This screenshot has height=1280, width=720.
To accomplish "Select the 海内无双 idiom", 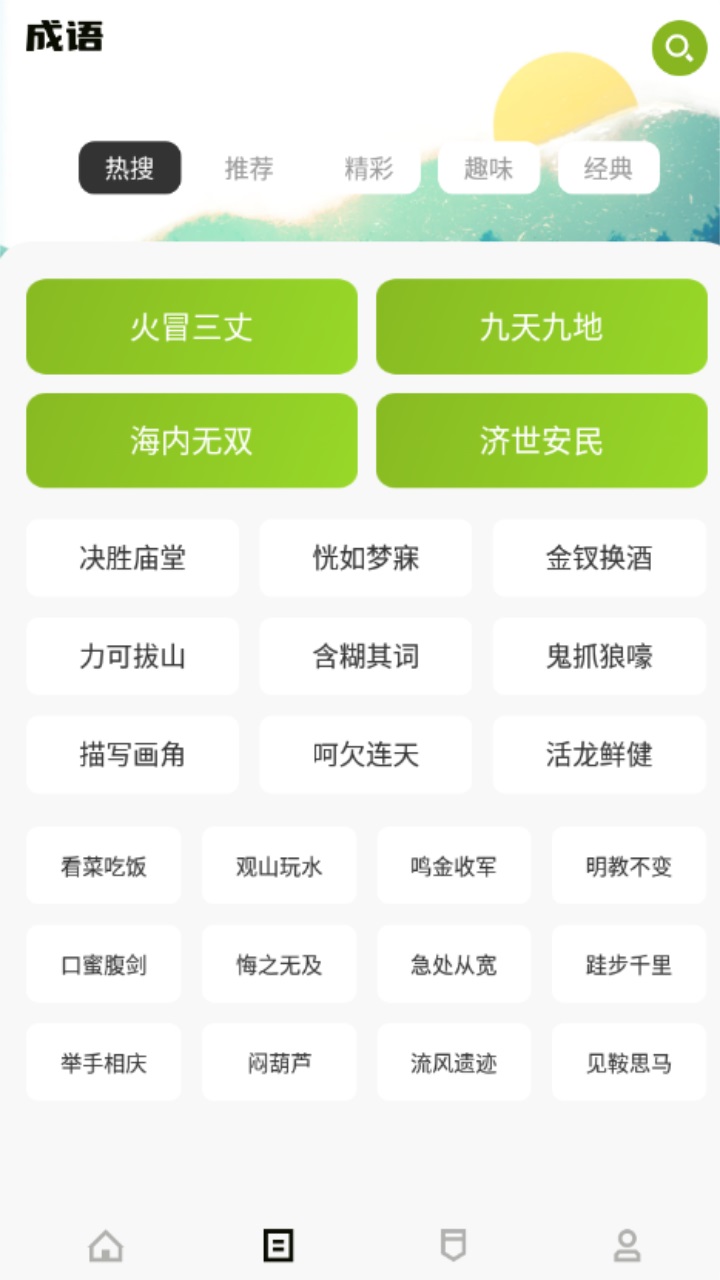I will click(x=191, y=441).
